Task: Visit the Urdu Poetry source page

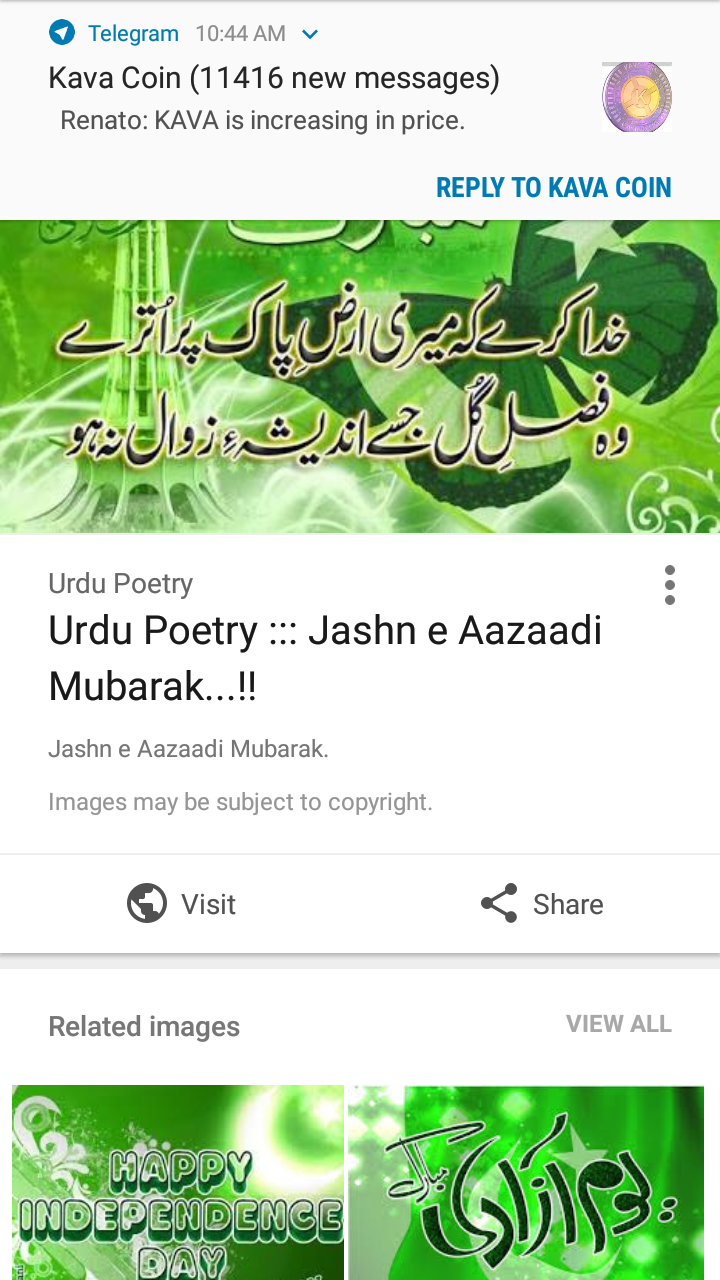Action: 181,904
